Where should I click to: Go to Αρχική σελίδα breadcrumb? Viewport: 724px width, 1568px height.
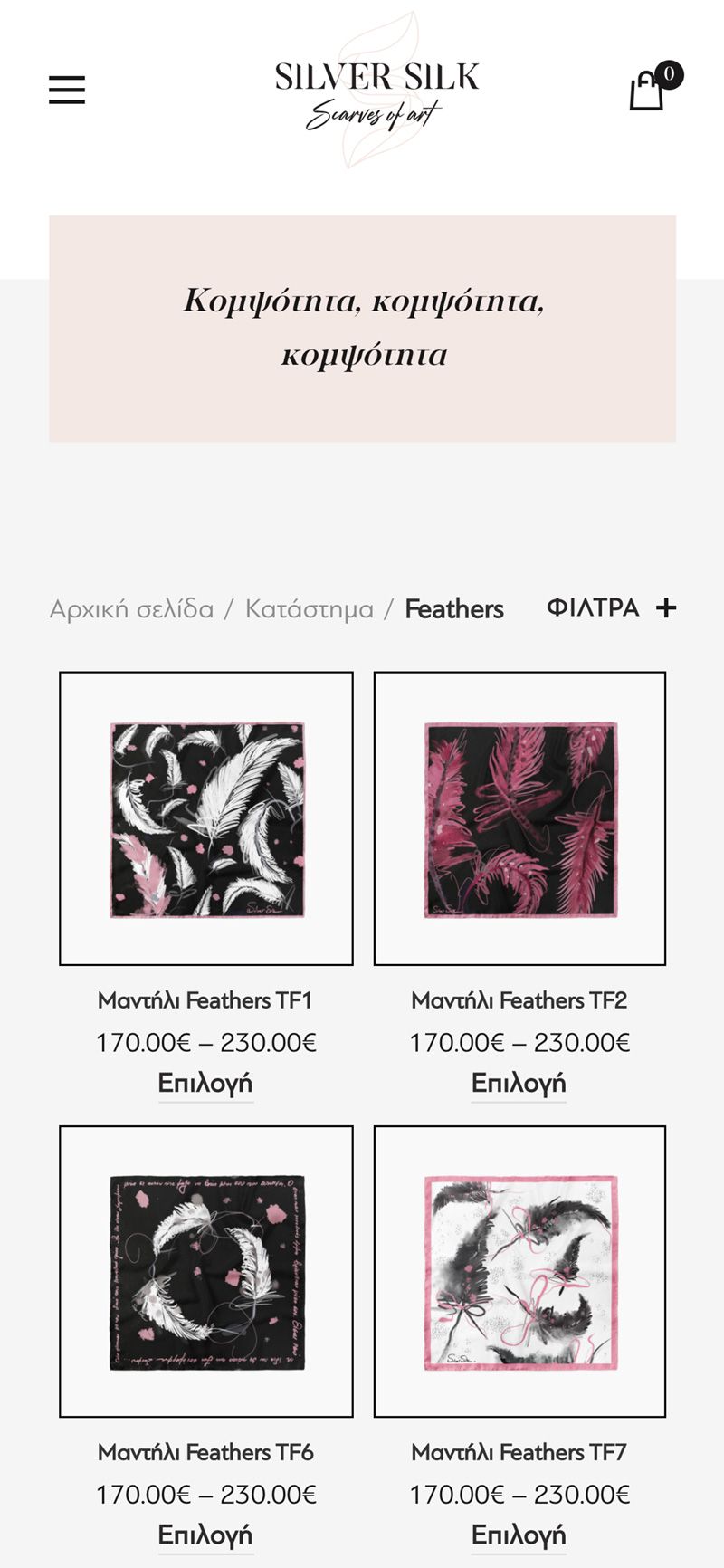(x=131, y=609)
